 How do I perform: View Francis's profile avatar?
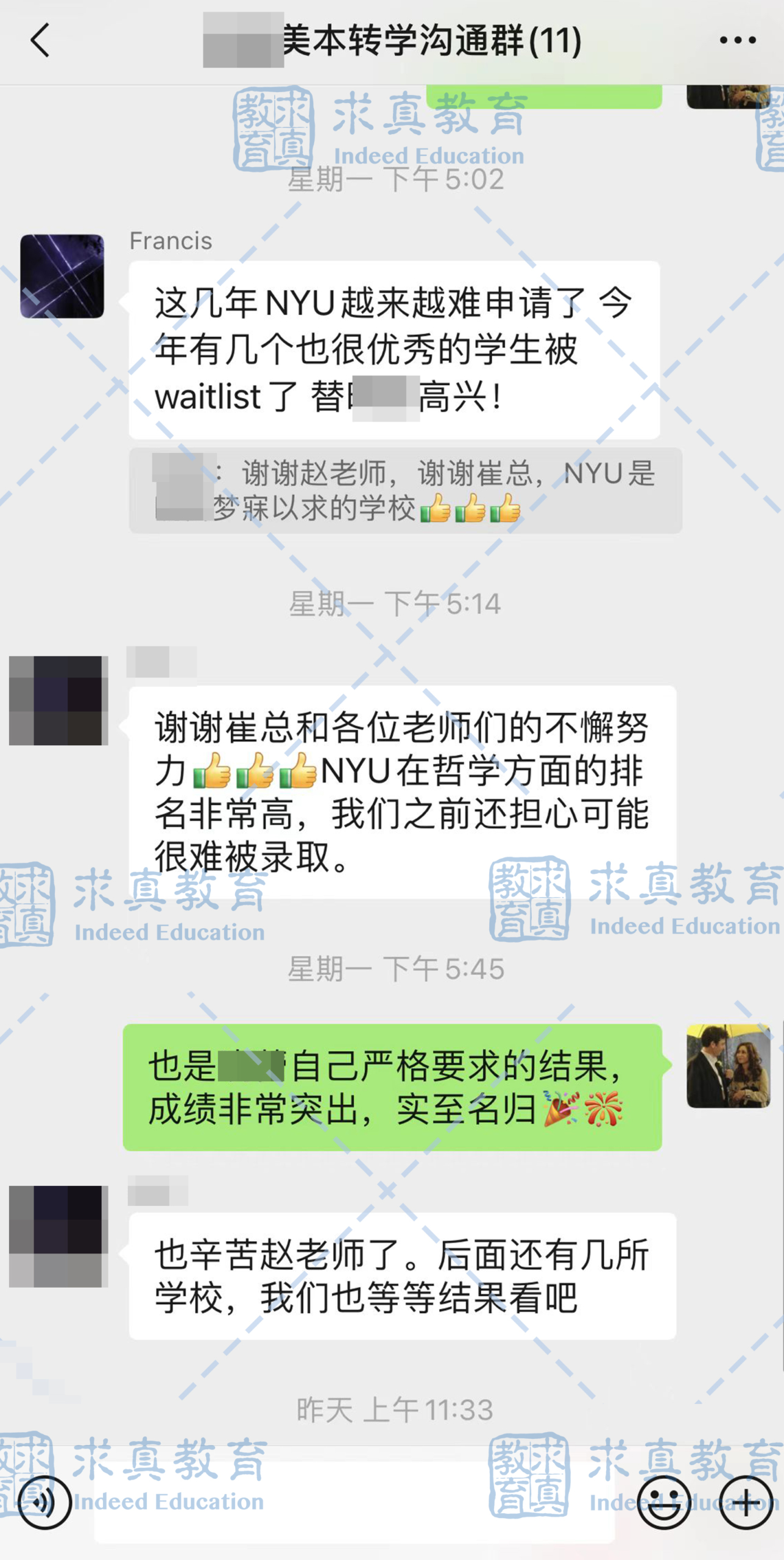click(x=62, y=276)
